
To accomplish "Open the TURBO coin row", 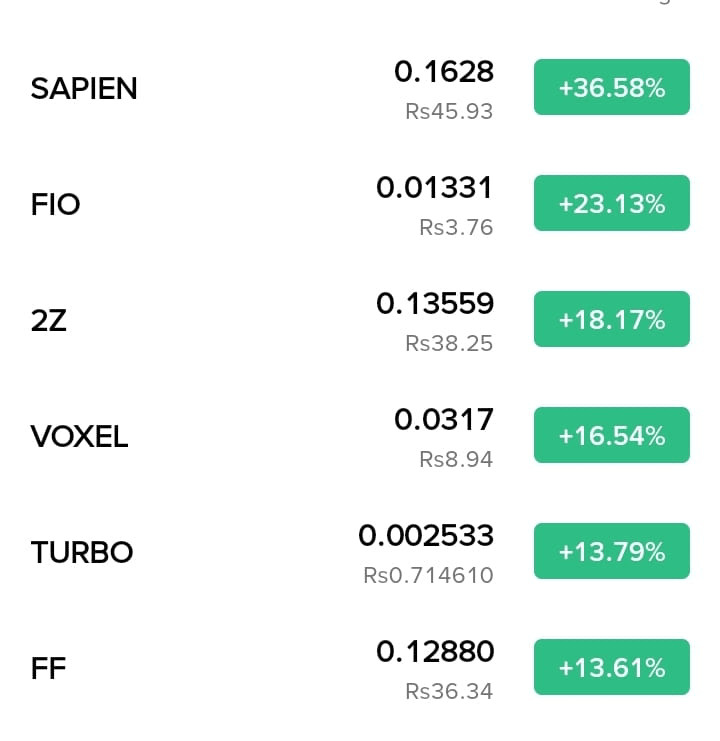I will coord(360,551).
